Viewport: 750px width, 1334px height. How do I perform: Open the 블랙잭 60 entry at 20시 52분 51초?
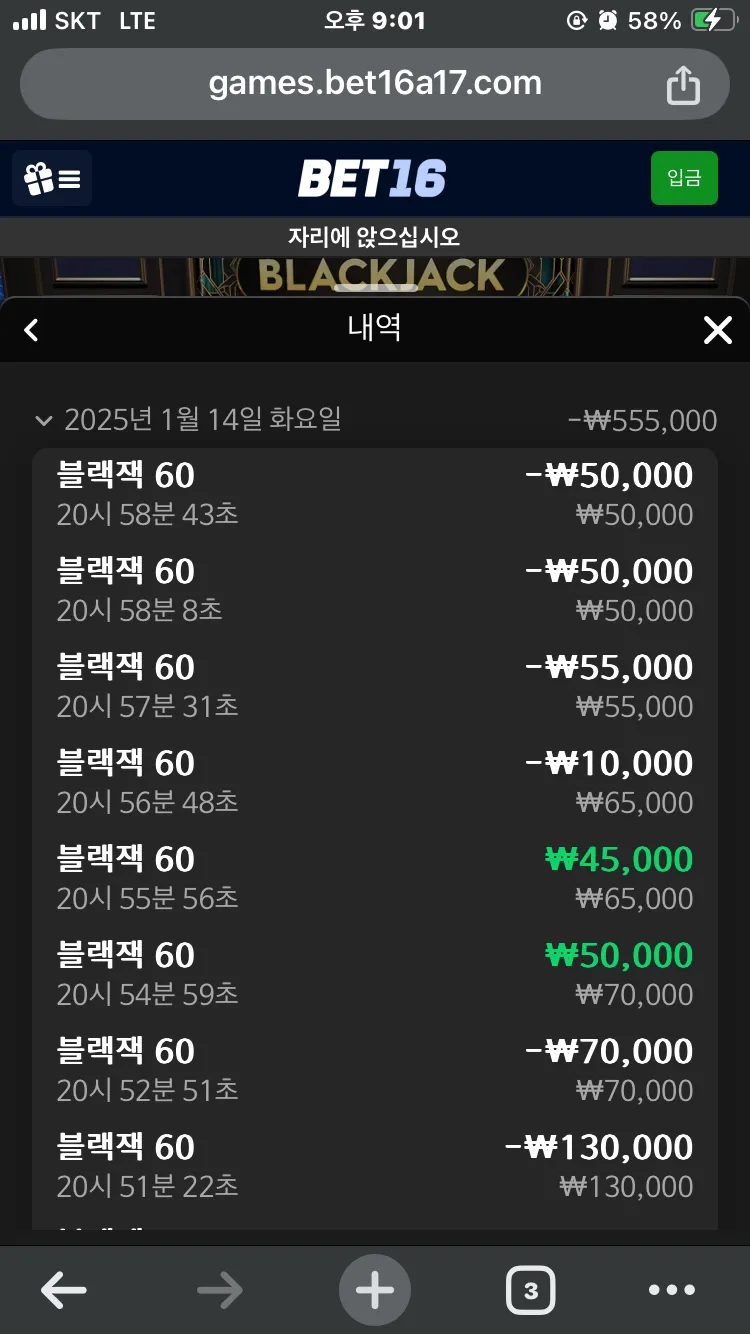click(375, 1070)
